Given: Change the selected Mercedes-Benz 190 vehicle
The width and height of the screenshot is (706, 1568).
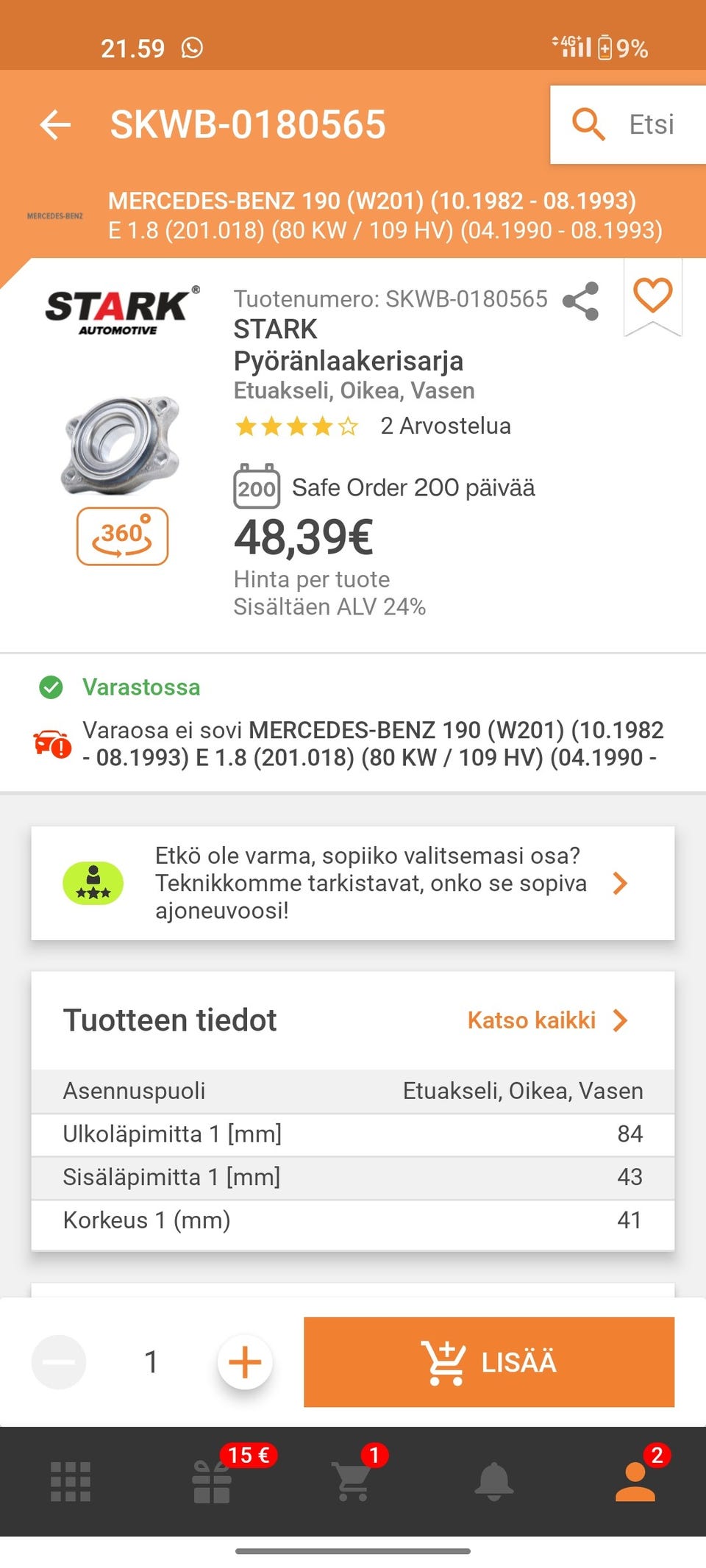Looking at the screenshot, I should coord(385,215).
